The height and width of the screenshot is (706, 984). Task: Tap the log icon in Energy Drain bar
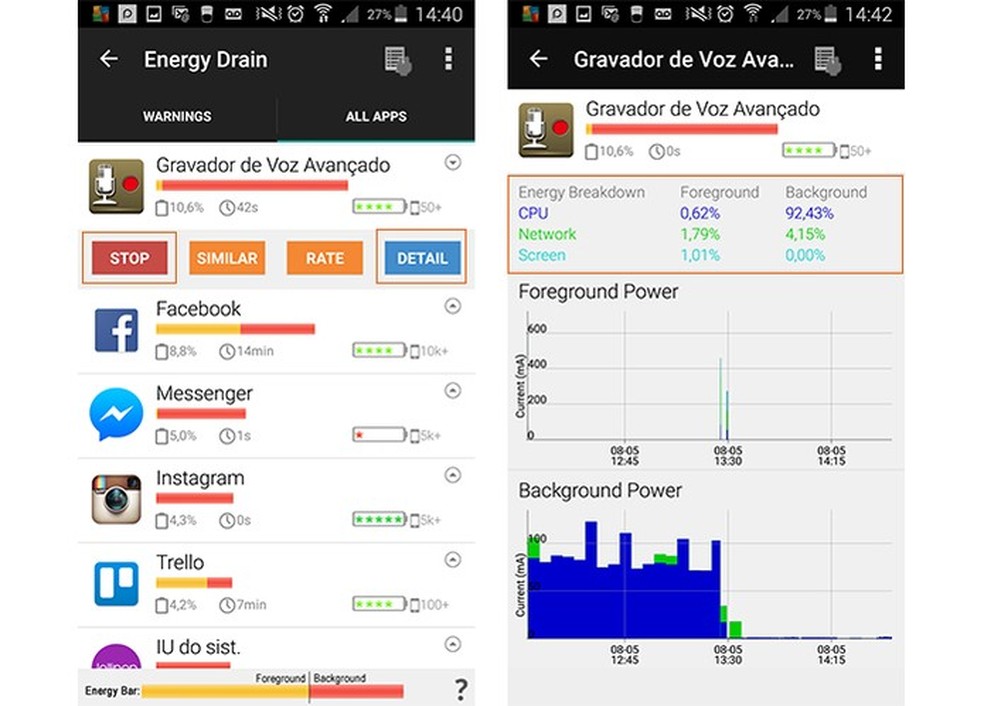pos(399,60)
